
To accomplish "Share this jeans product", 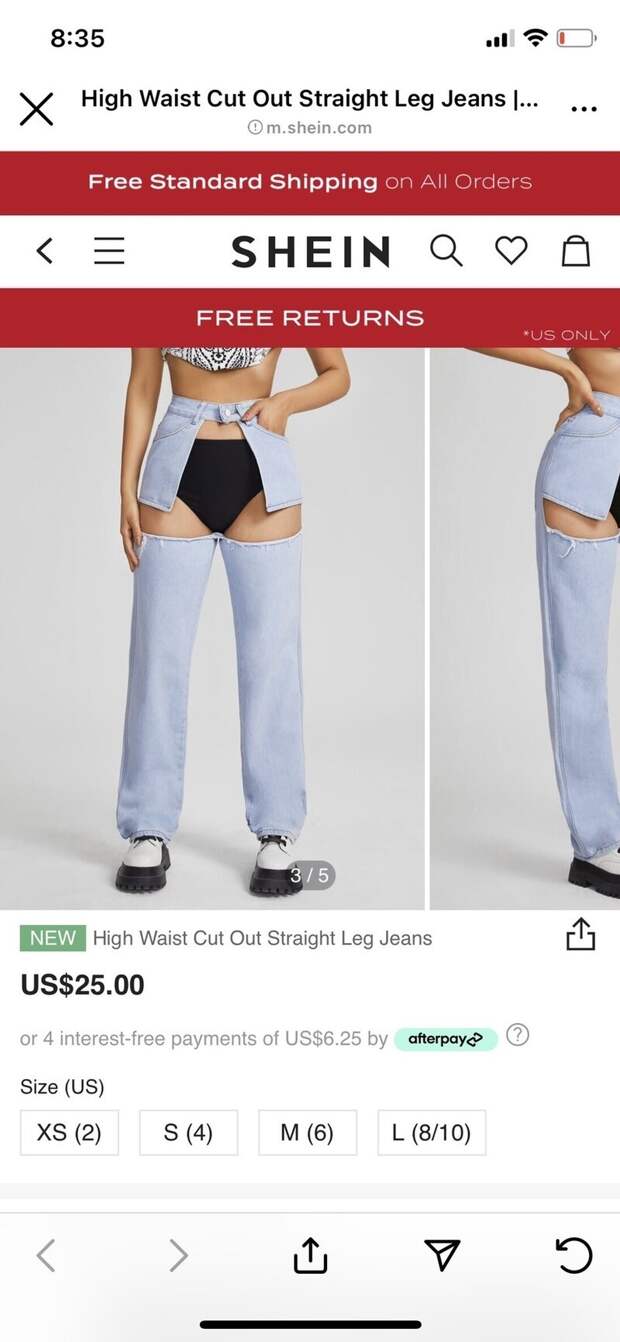I will click(580, 935).
